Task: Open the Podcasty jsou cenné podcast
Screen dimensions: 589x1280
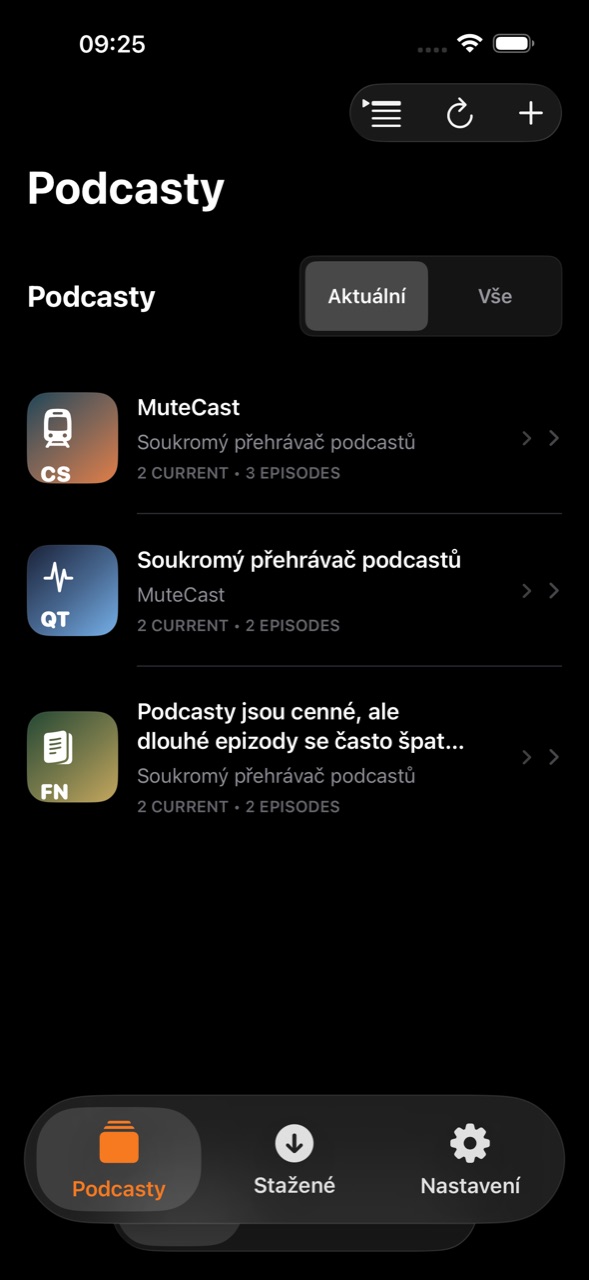Action: [x=294, y=757]
